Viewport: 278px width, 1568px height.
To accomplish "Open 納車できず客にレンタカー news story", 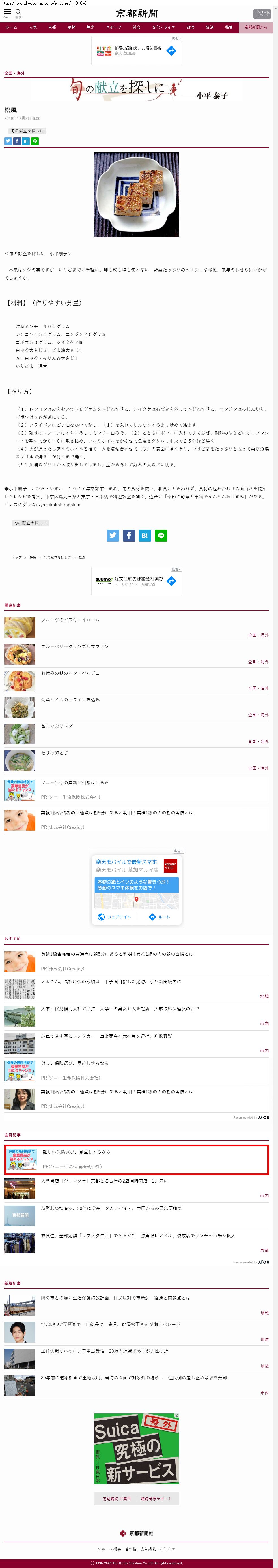I will tap(106, 1036).
